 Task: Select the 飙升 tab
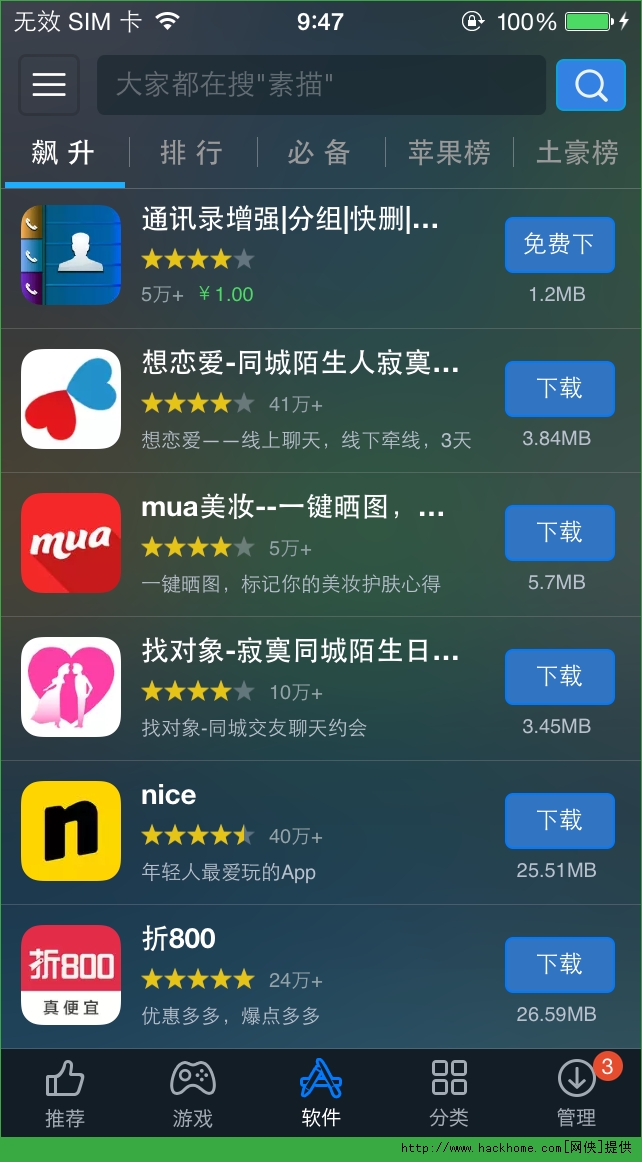point(64,153)
